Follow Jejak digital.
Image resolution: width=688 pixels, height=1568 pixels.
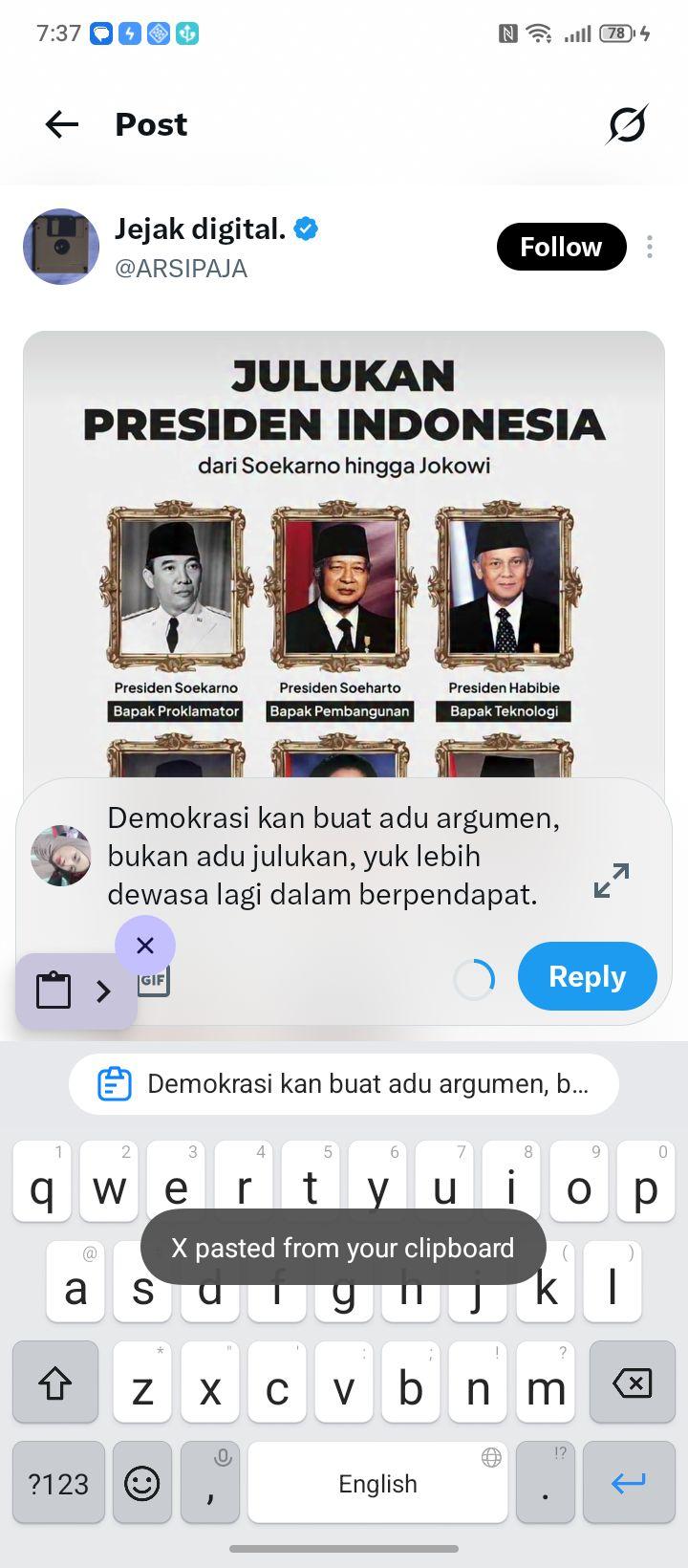click(x=561, y=247)
